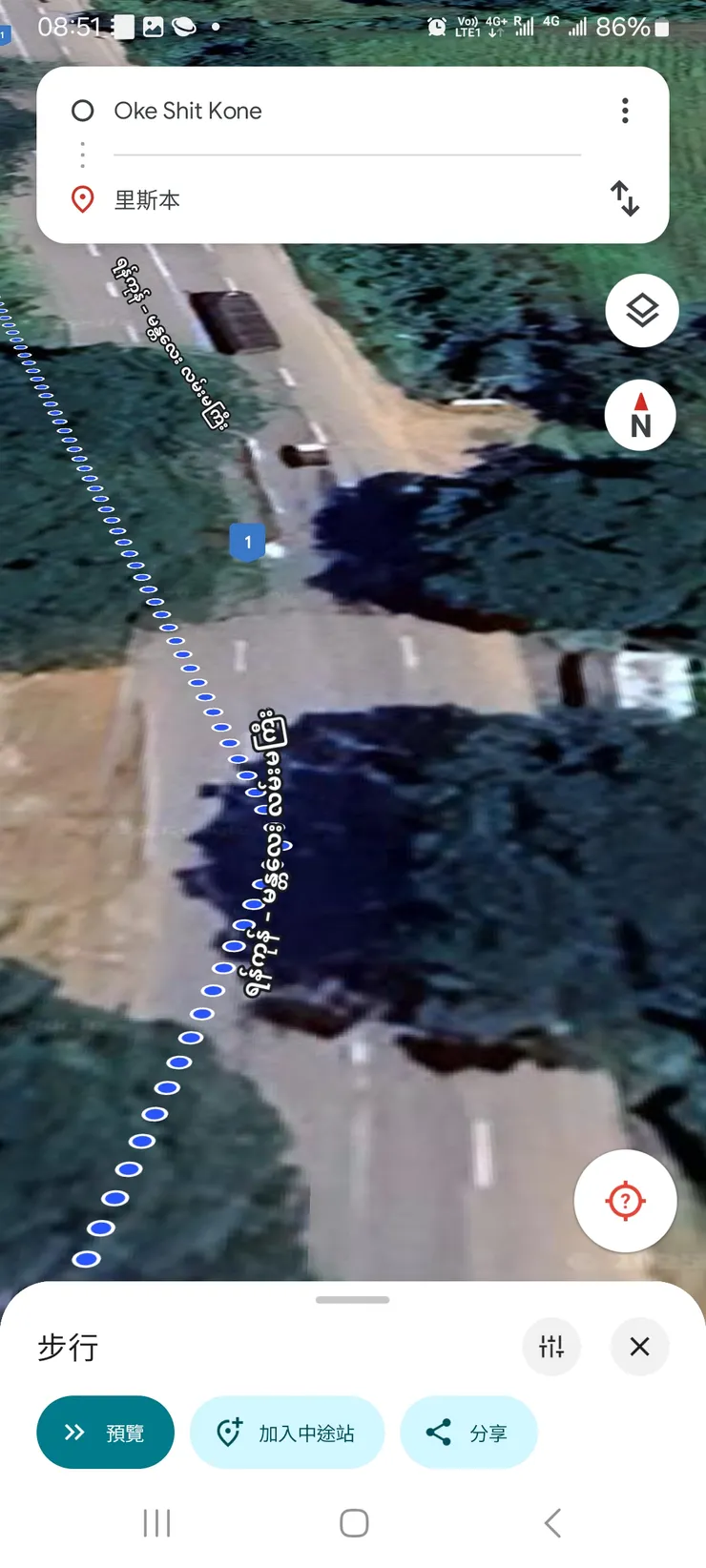
Task: Share this route via 分享
Action: pyautogui.click(x=468, y=1433)
